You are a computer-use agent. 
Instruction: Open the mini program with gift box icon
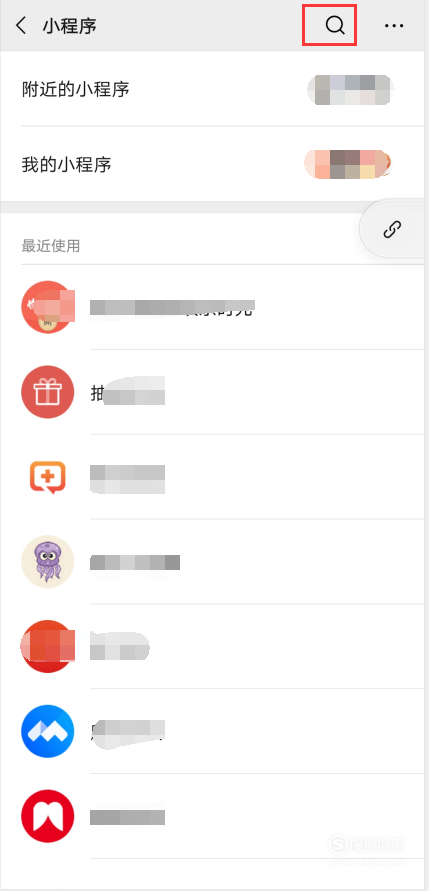(212, 392)
